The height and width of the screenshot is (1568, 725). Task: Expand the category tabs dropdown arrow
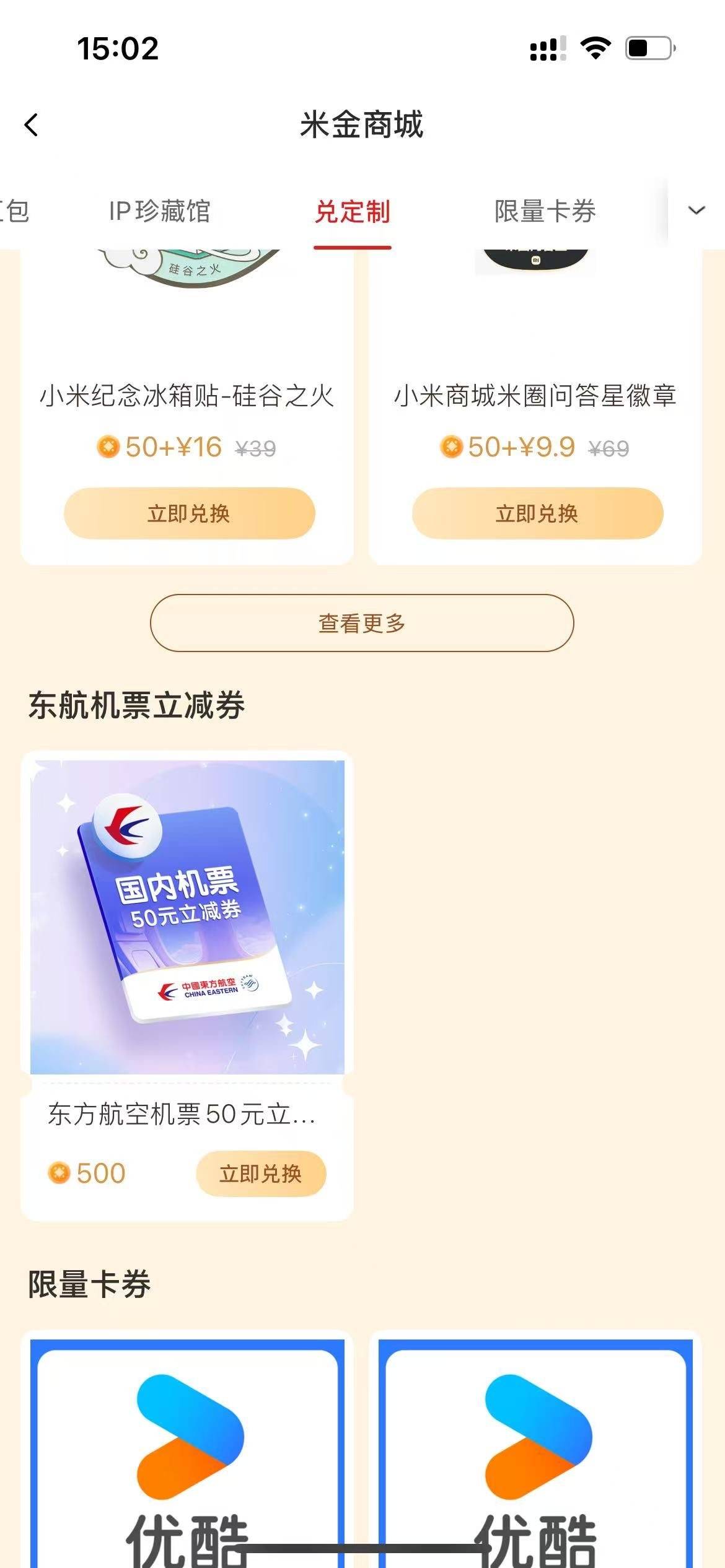coord(696,211)
